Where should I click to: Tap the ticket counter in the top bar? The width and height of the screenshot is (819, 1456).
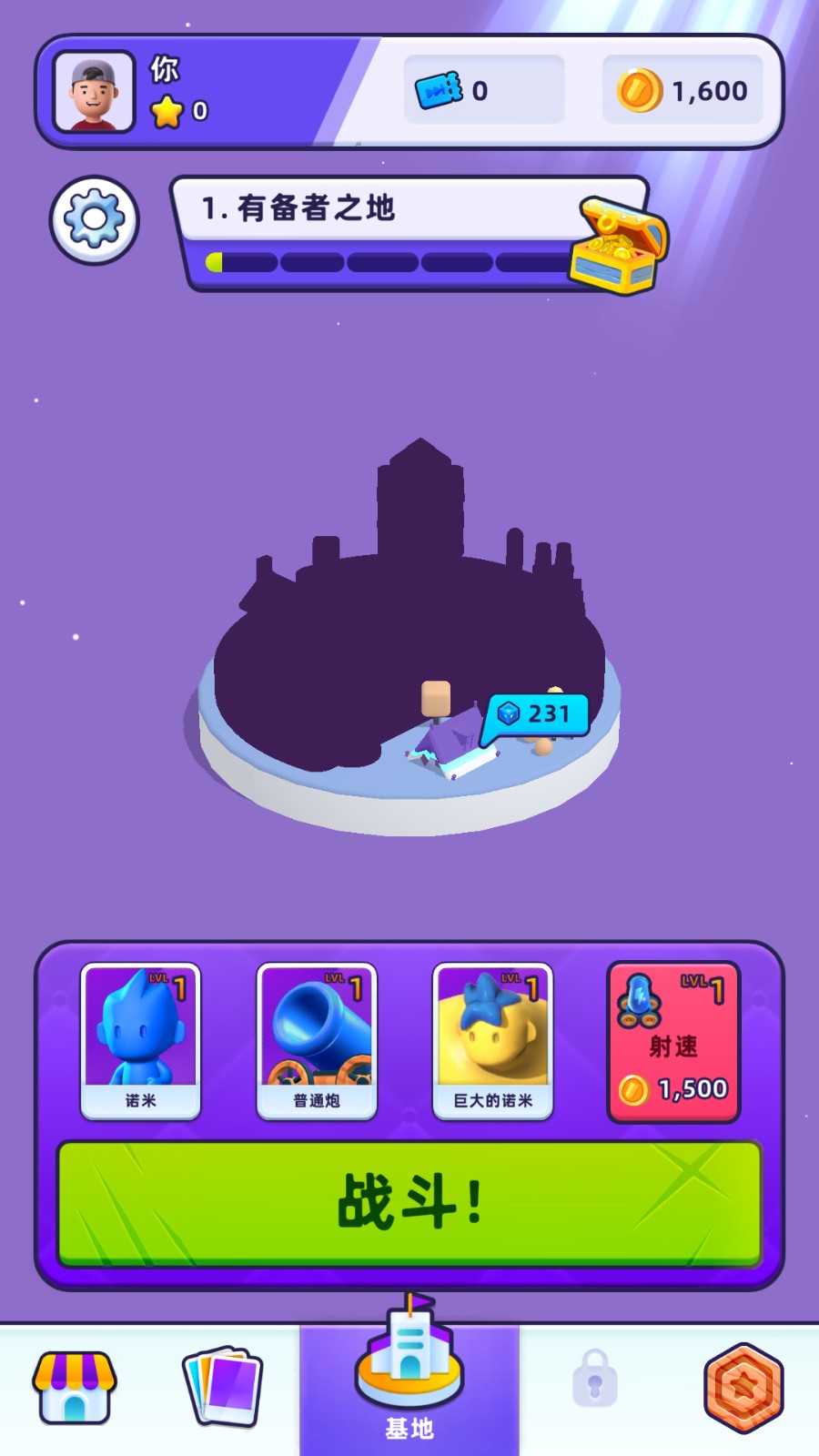[x=483, y=90]
